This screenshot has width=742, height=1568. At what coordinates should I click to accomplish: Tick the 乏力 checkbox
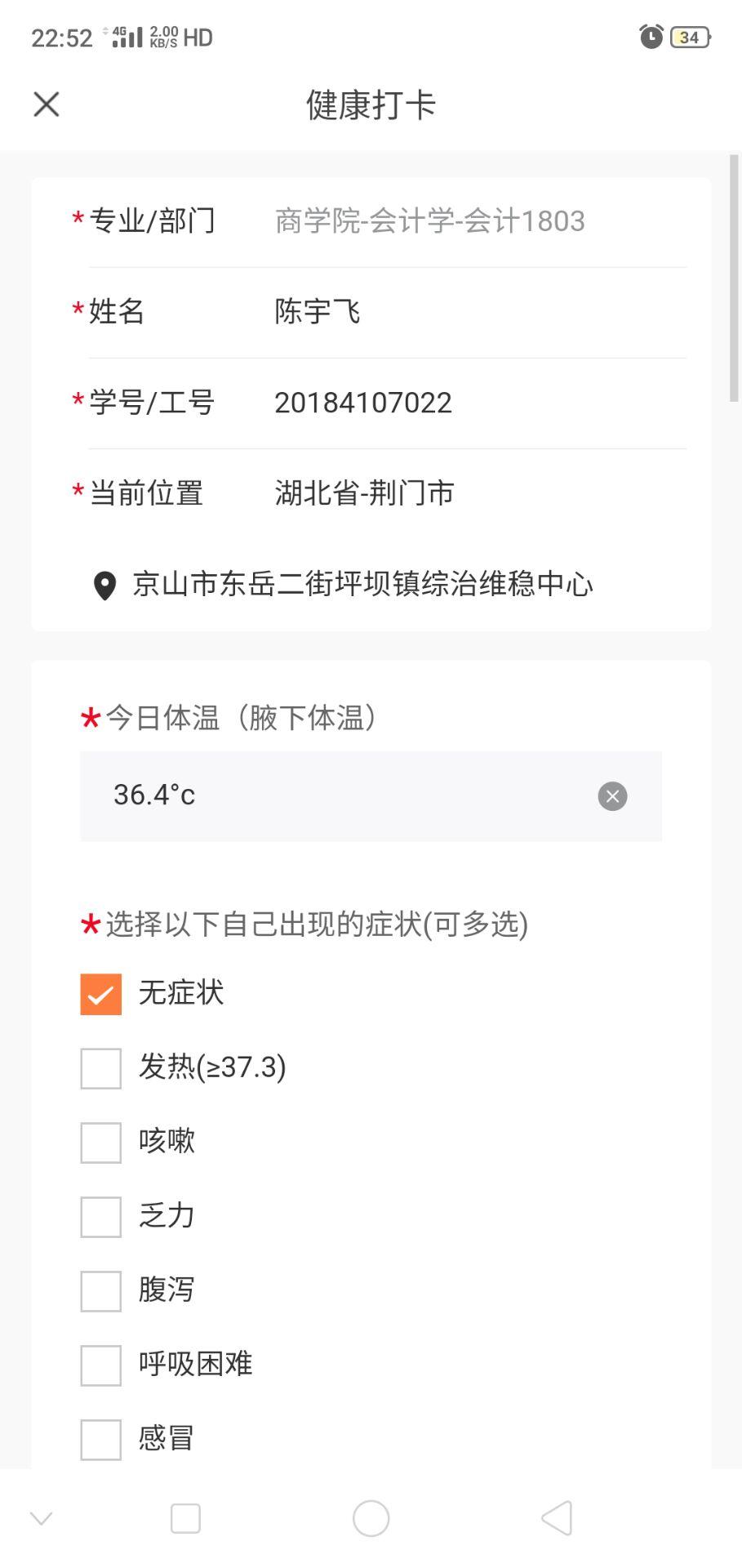point(101,1217)
